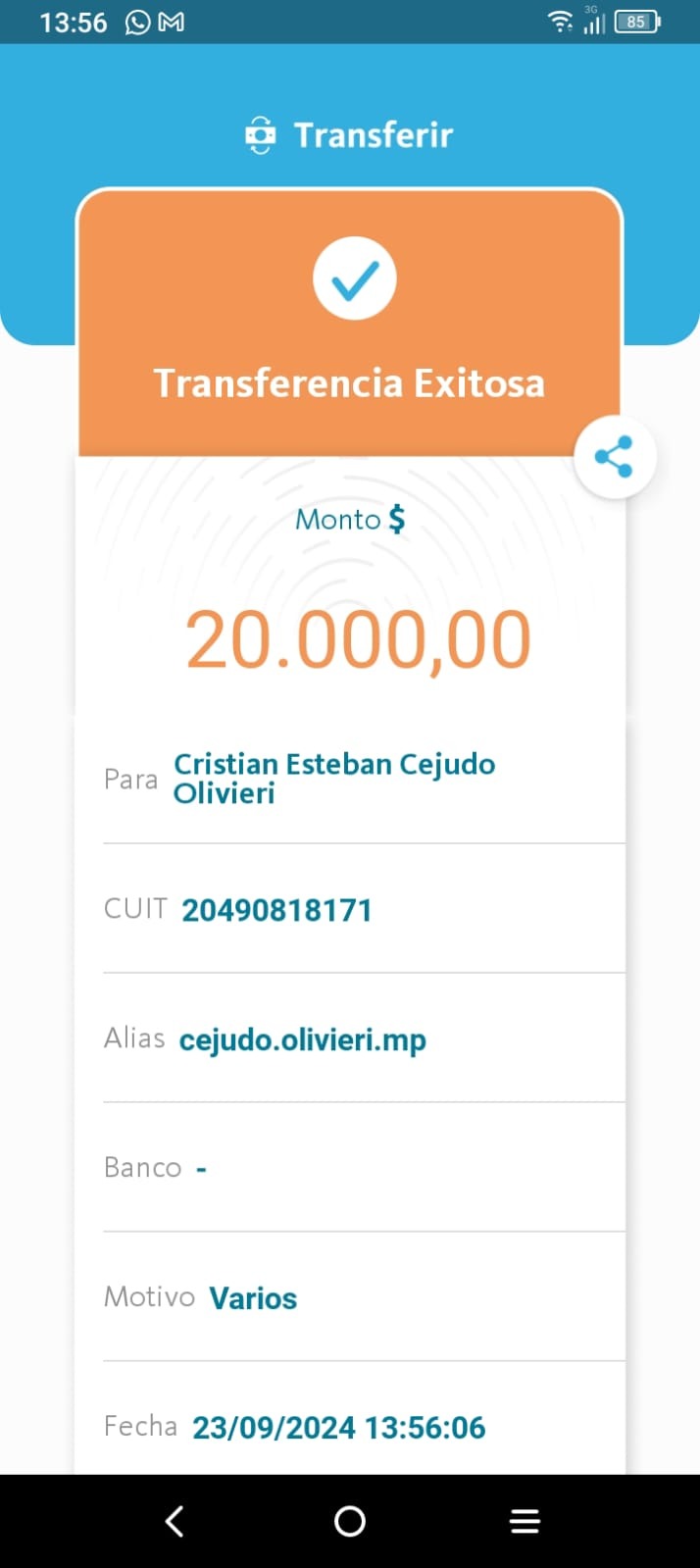Go to the home screen
Viewport: 700px width, 1568px height.
click(350, 1521)
